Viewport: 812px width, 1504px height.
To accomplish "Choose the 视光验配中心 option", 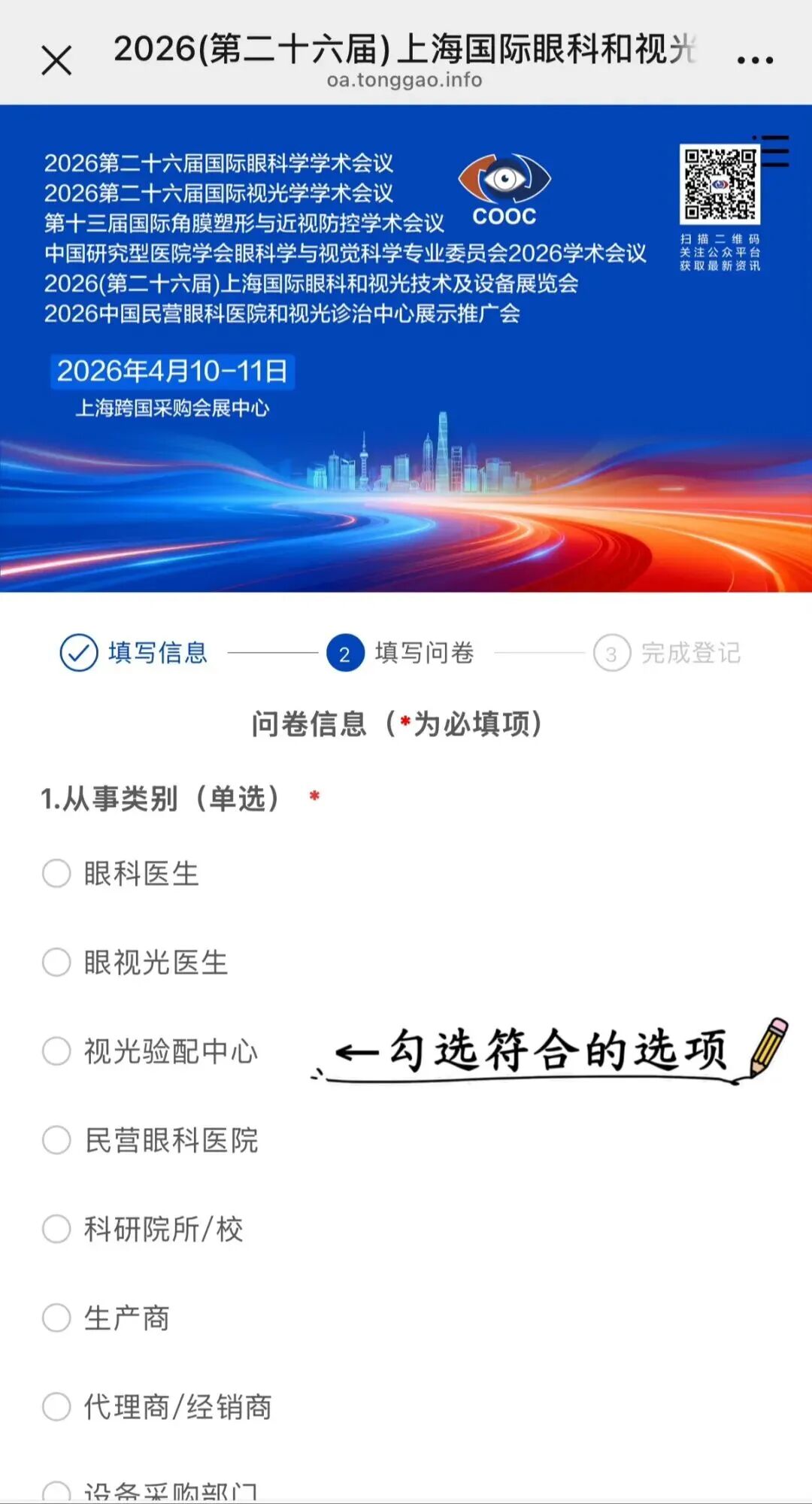I will [56, 1052].
